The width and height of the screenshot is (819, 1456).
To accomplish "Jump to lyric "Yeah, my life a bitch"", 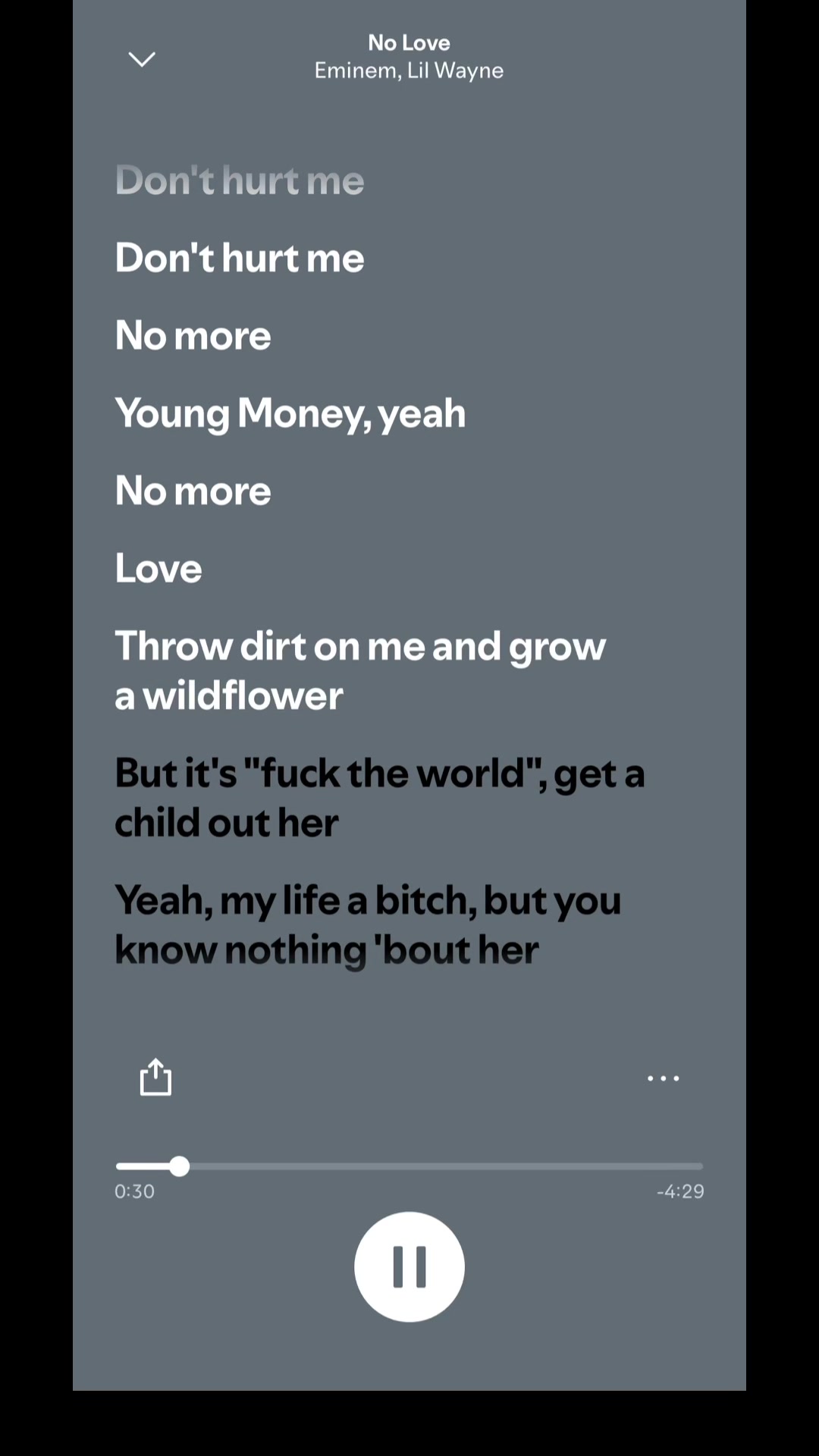I will (x=368, y=924).
